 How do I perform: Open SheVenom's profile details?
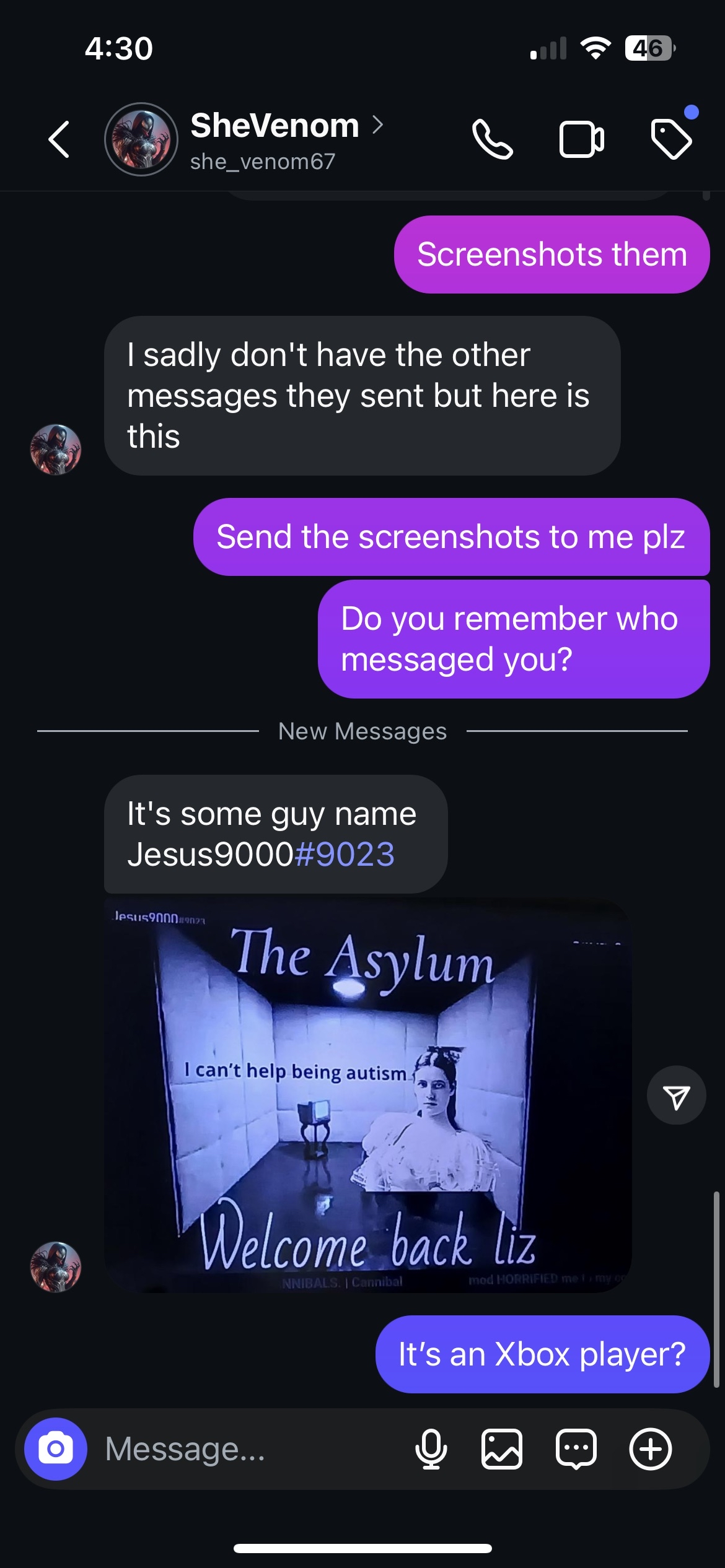tap(275, 126)
